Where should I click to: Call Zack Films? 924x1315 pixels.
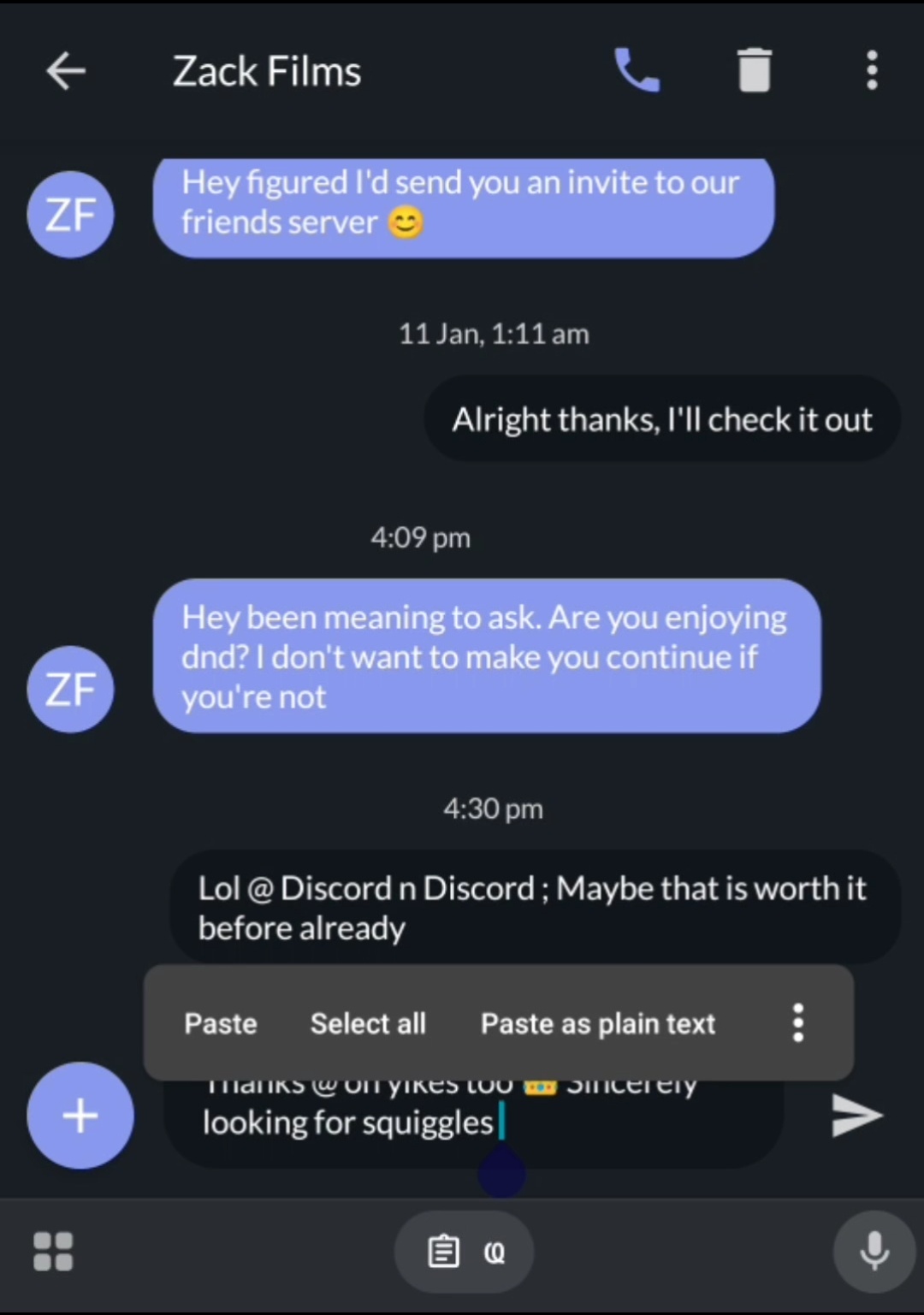coord(637,70)
